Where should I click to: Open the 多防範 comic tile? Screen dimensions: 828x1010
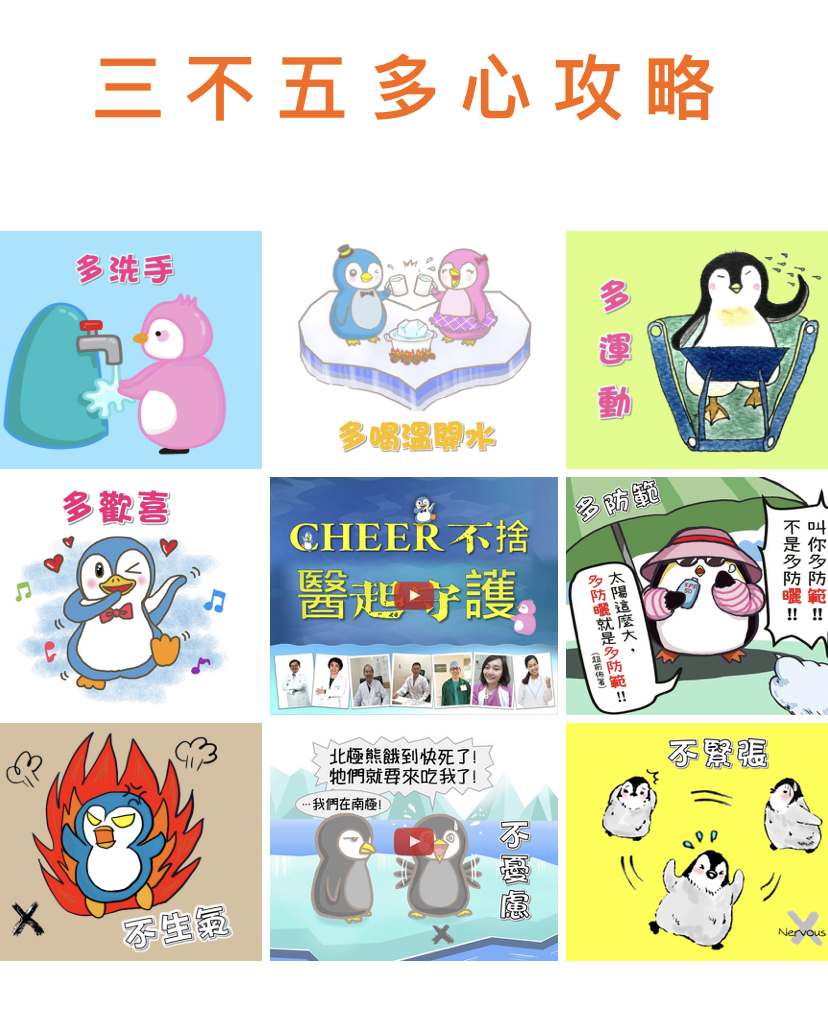697,595
